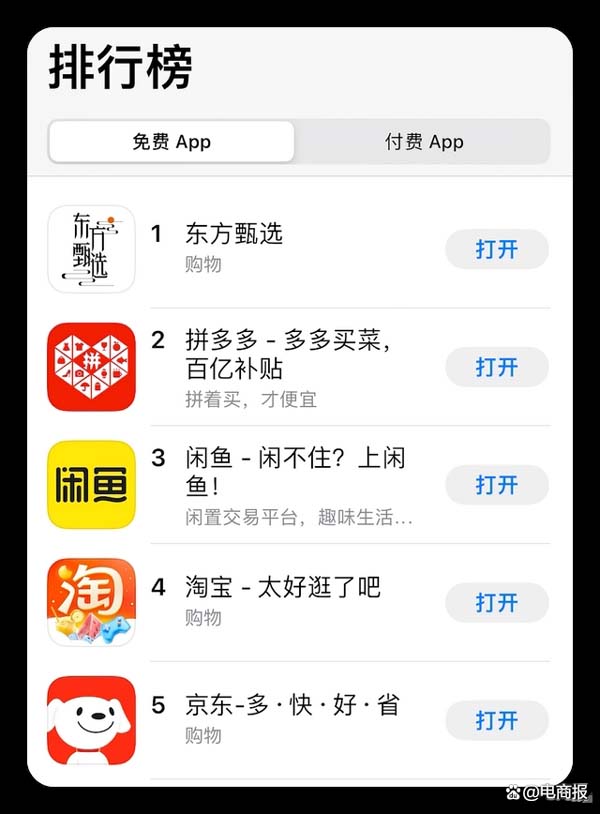Open the 闲鱼 app listing
The width and height of the screenshot is (600, 814).
coord(295,472)
